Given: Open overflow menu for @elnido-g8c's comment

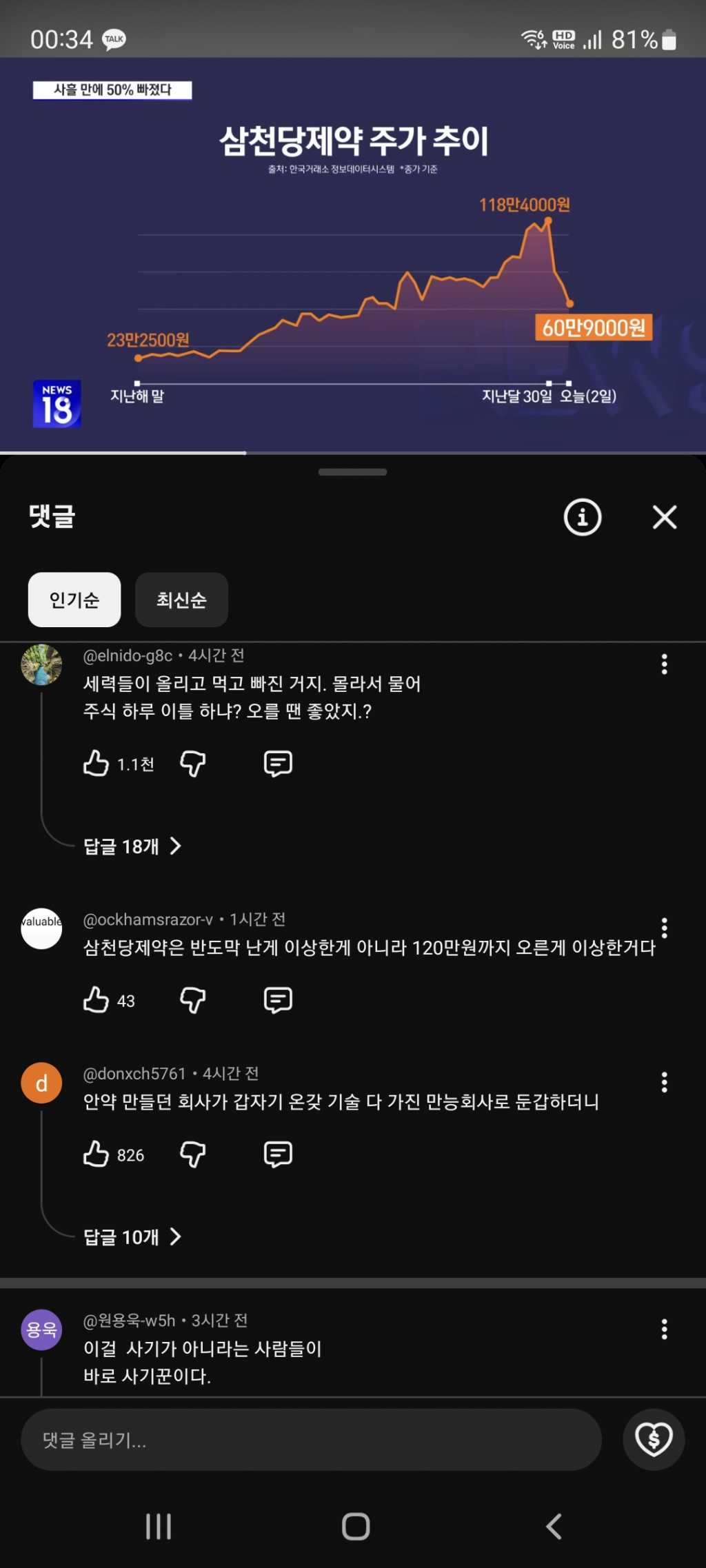Looking at the screenshot, I should (665, 664).
